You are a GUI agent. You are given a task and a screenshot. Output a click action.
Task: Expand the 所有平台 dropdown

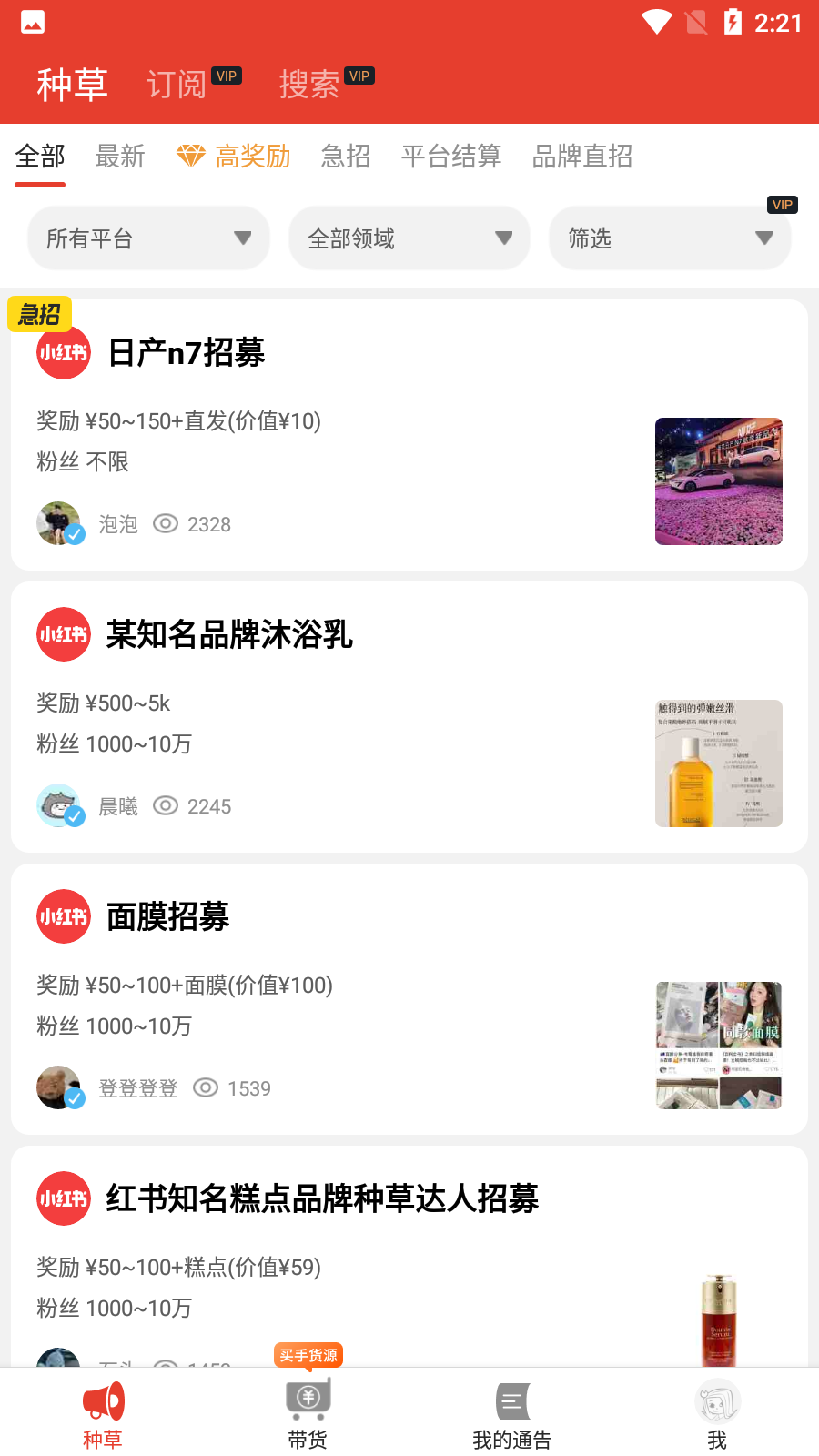click(148, 238)
